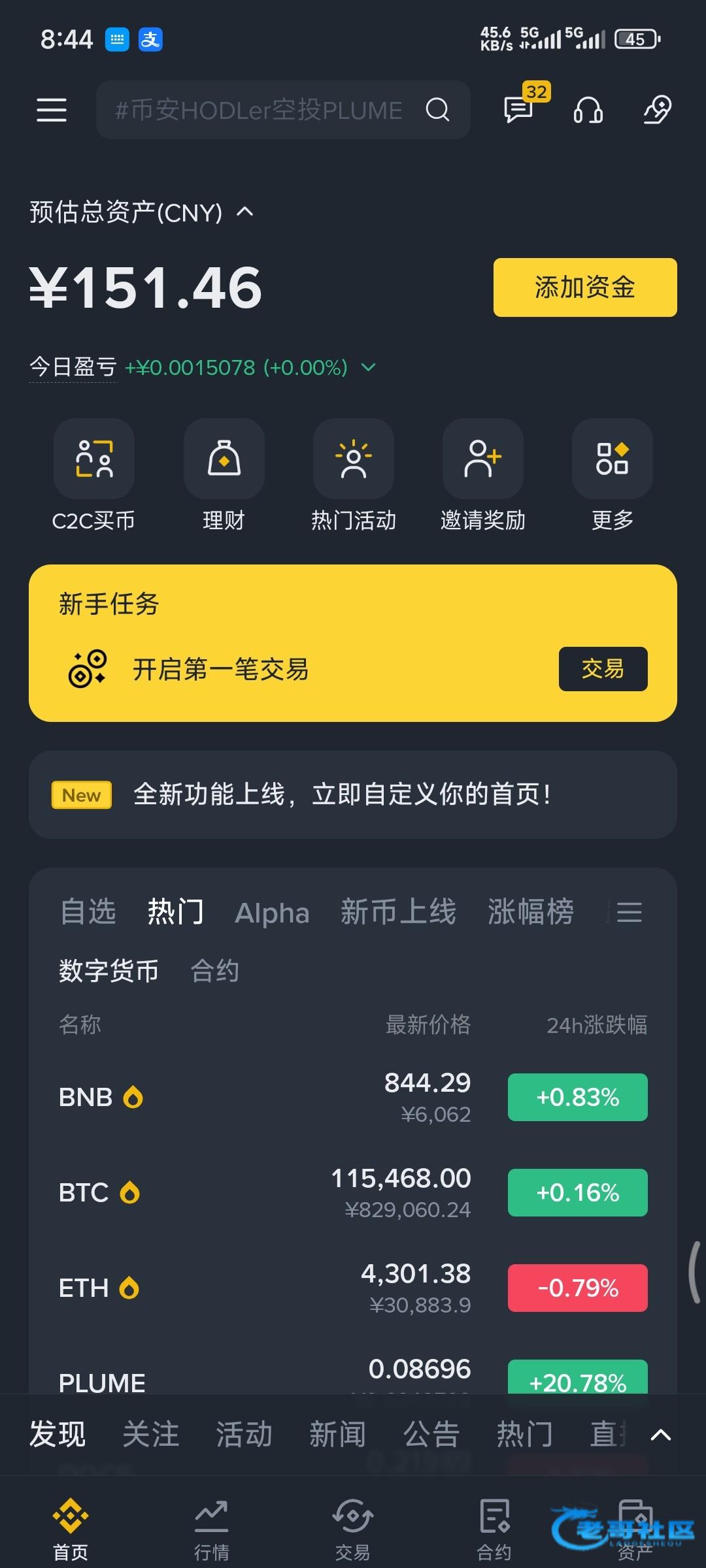Image resolution: width=706 pixels, height=1568 pixels.
Task: Expand today's profit details (今日盈亏)
Action: pyautogui.click(x=369, y=368)
